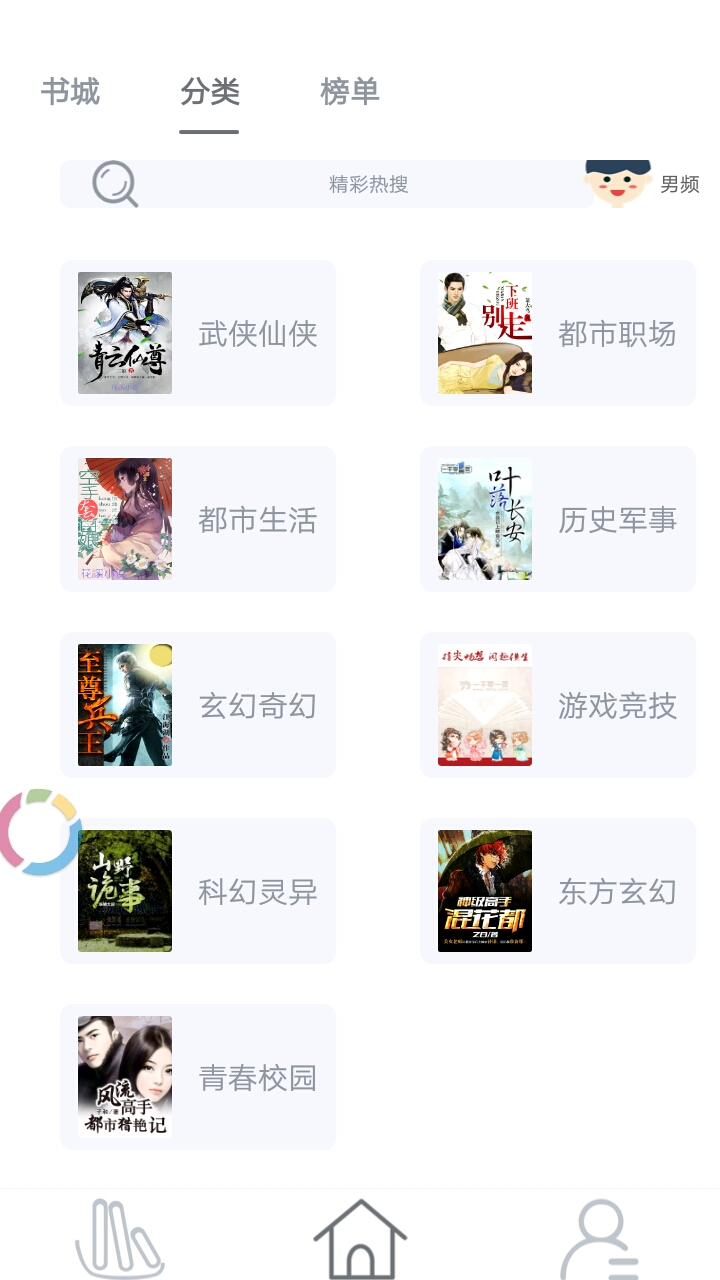Image resolution: width=720 pixels, height=1280 pixels.
Task: Browse the 都市生活 category
Action: pyautogui.click(x=198, y=519)
